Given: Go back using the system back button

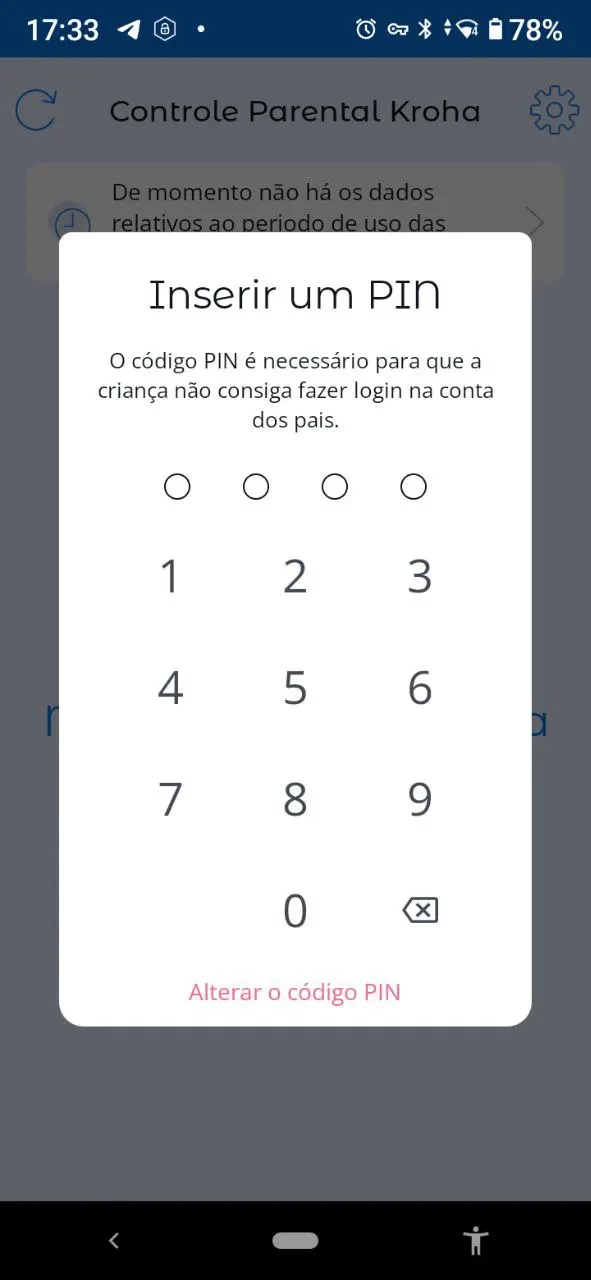Looking at the screenshot, I should [x=114, y=1241].
